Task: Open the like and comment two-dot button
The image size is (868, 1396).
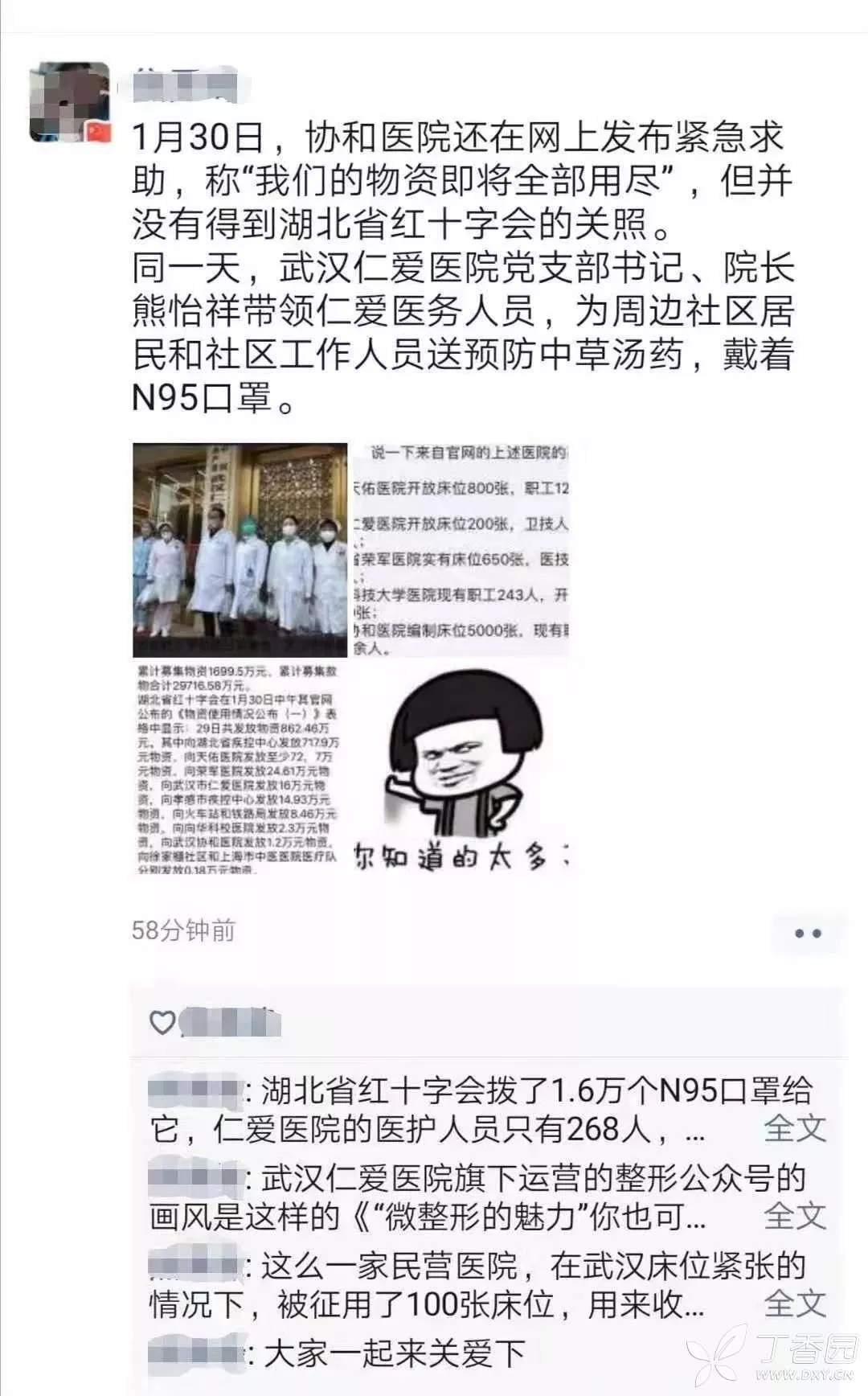Action: [808, 933]
